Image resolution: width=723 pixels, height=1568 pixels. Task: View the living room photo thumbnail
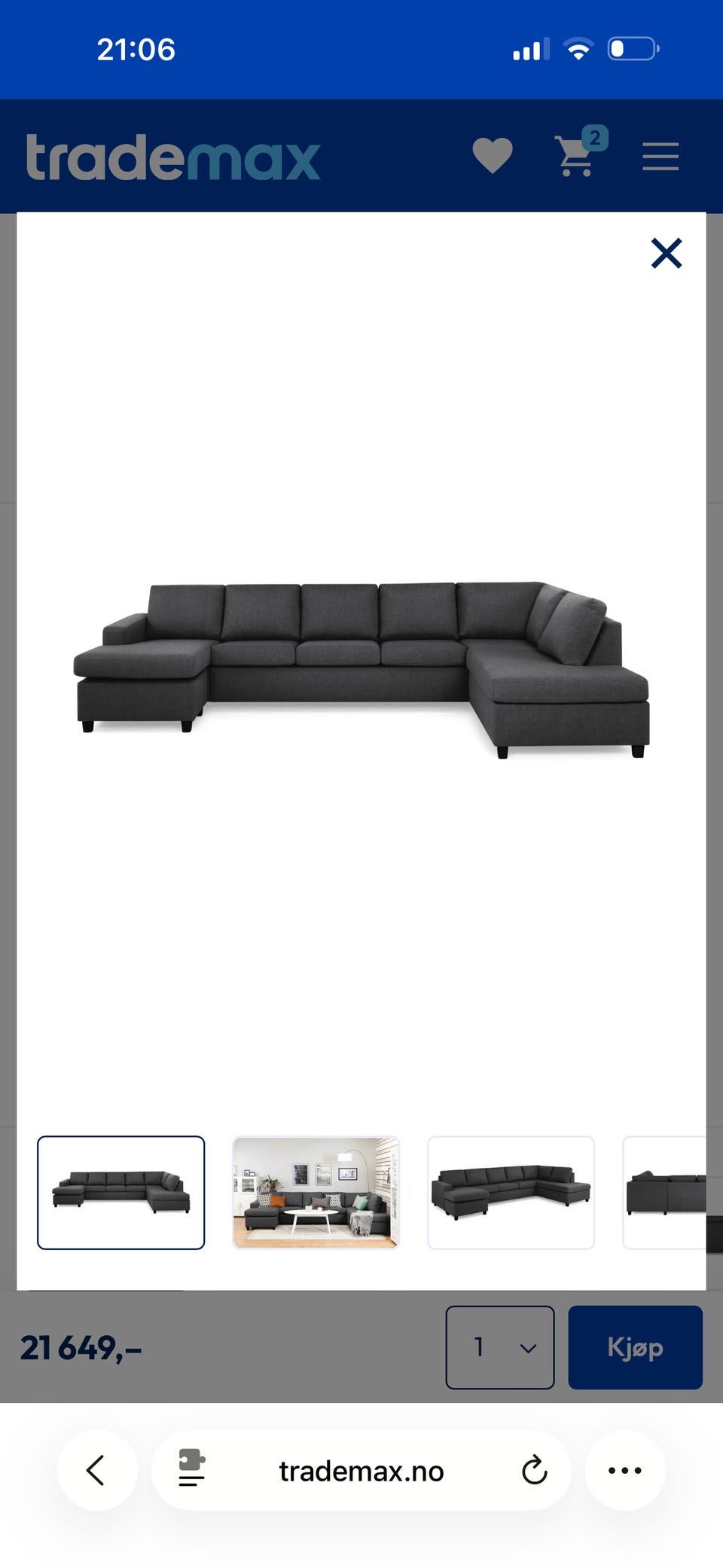pos(316,1193)
